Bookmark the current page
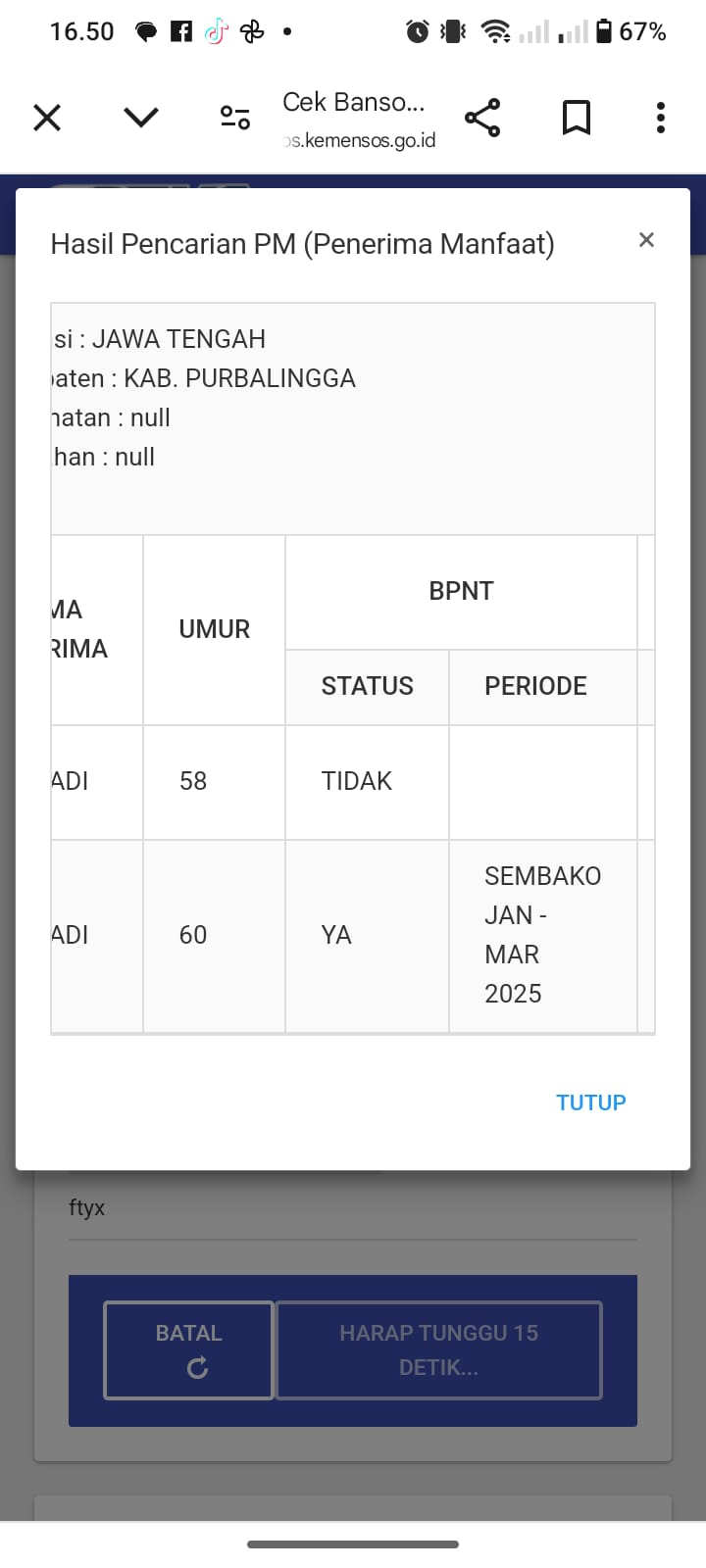 [577, 118]
